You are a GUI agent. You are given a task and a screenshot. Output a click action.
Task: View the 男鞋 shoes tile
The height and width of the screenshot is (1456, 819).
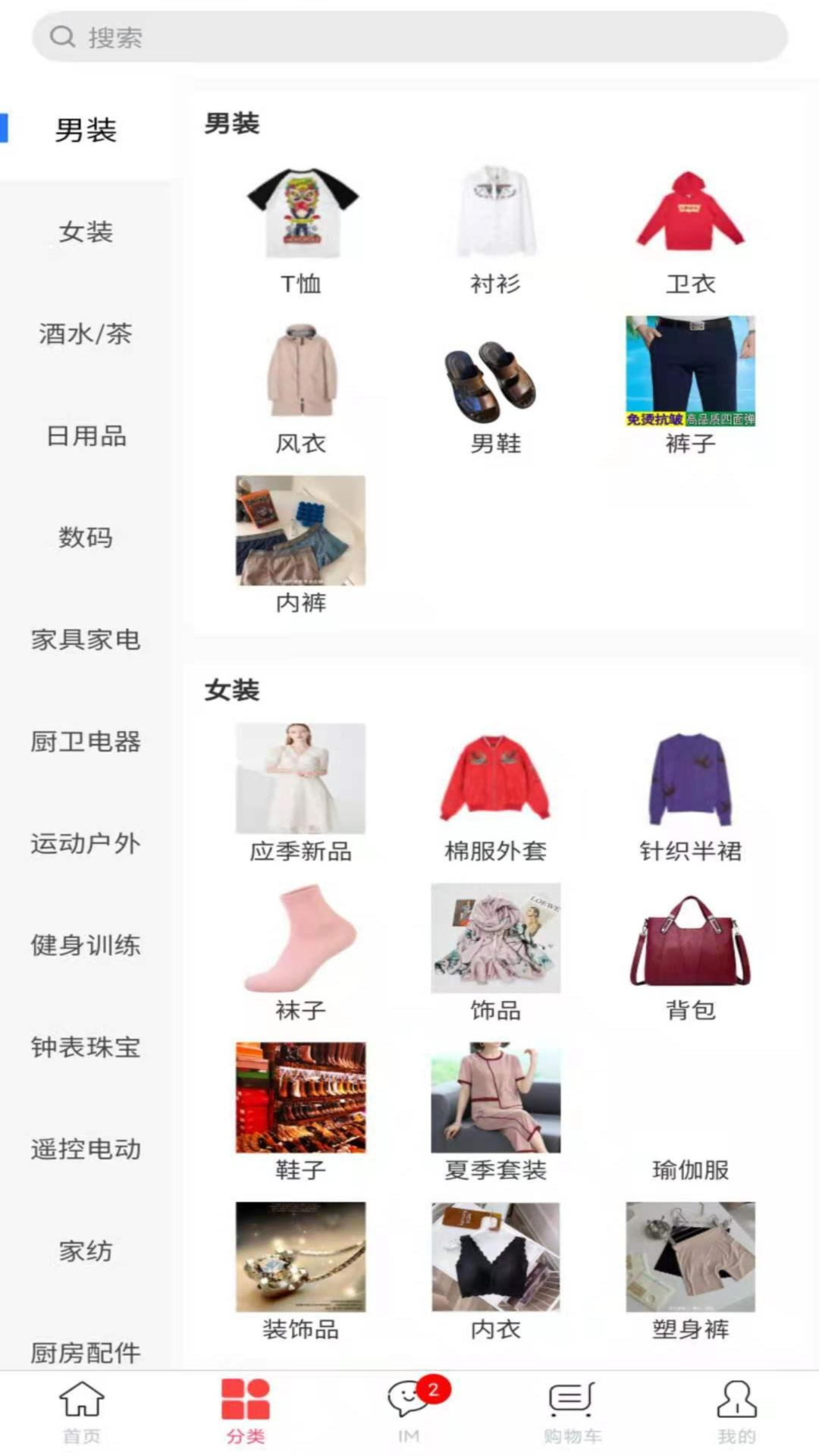495,387
